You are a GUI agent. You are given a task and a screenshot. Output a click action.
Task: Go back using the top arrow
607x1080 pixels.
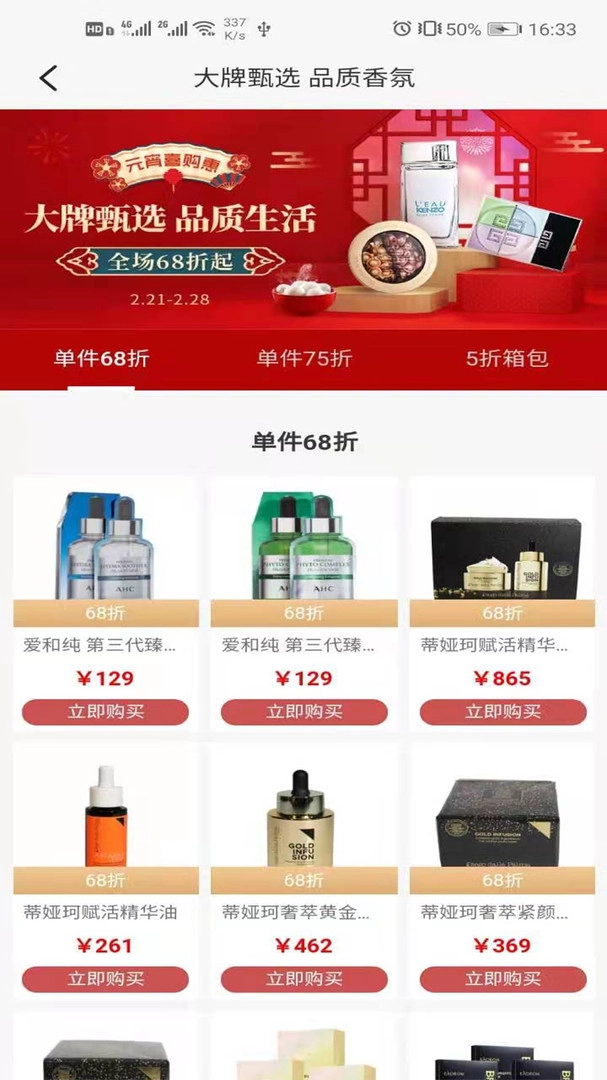(48, 78)
